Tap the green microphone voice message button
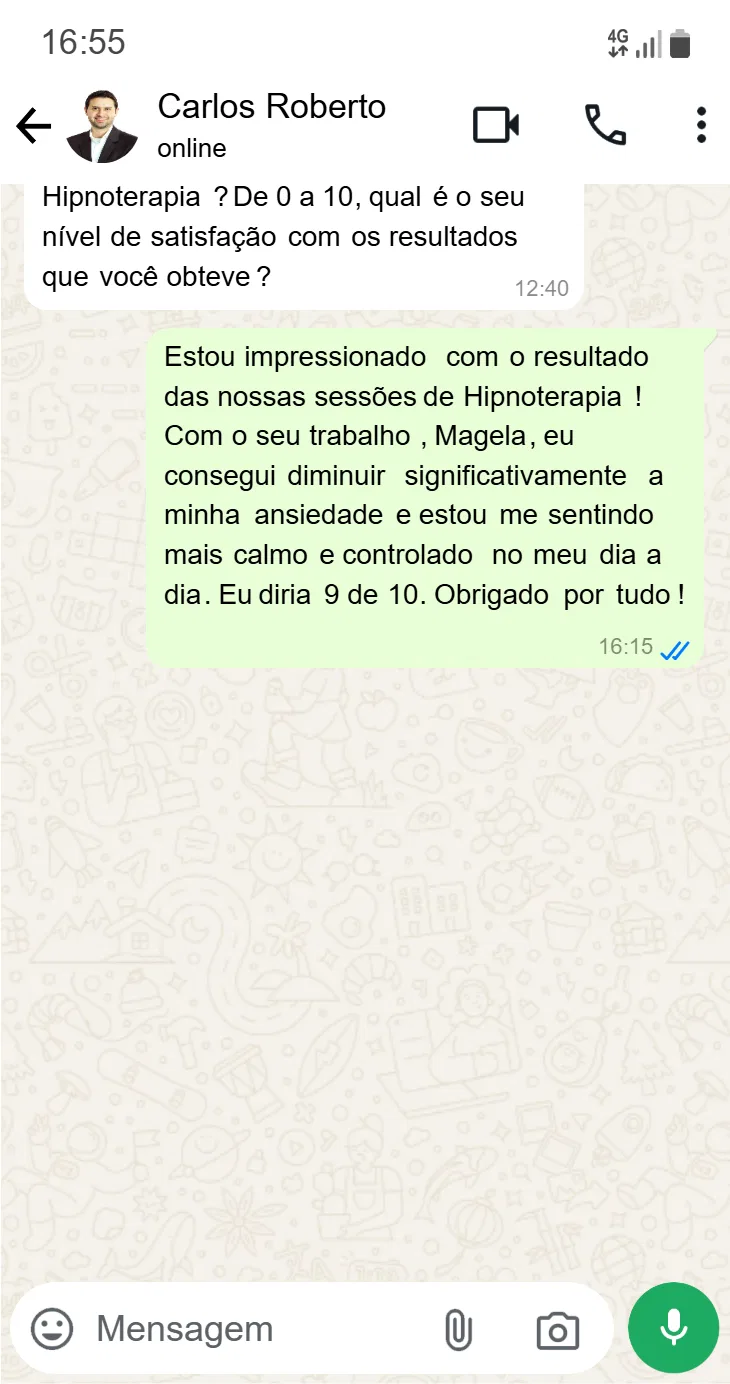The width and height of the screenshot is (730, 1384). [673, 1328]
